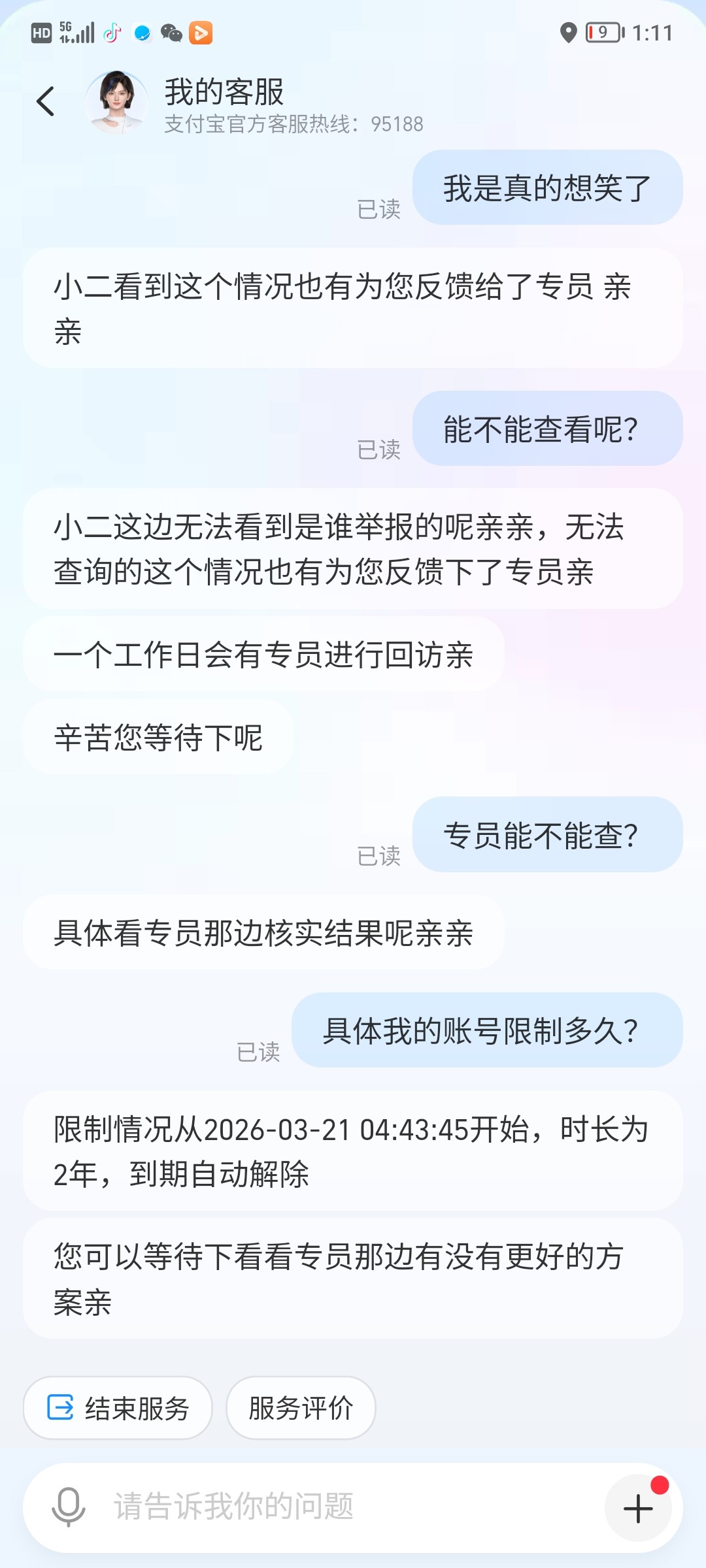This screenshot has width=706, height=1568.
Task: Open the customer service avatar profile
Action: tap(116, 102)
